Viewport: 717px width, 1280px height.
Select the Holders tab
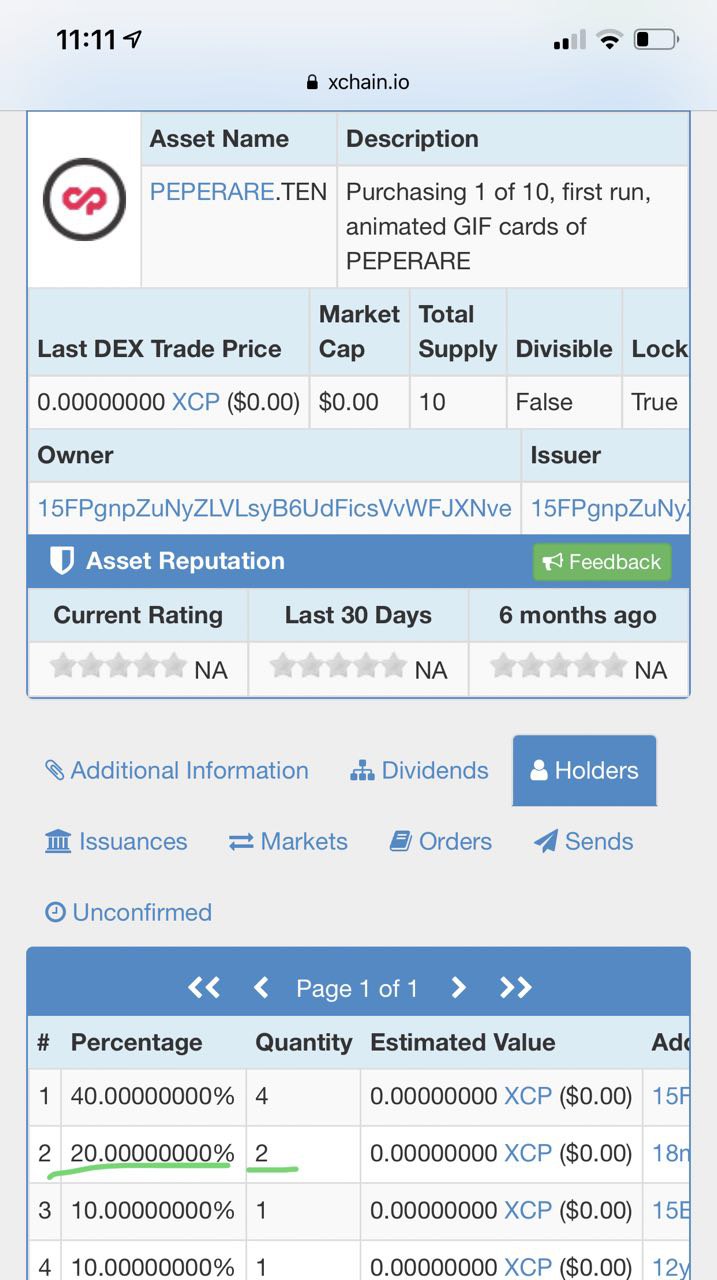tap(584, 770)
